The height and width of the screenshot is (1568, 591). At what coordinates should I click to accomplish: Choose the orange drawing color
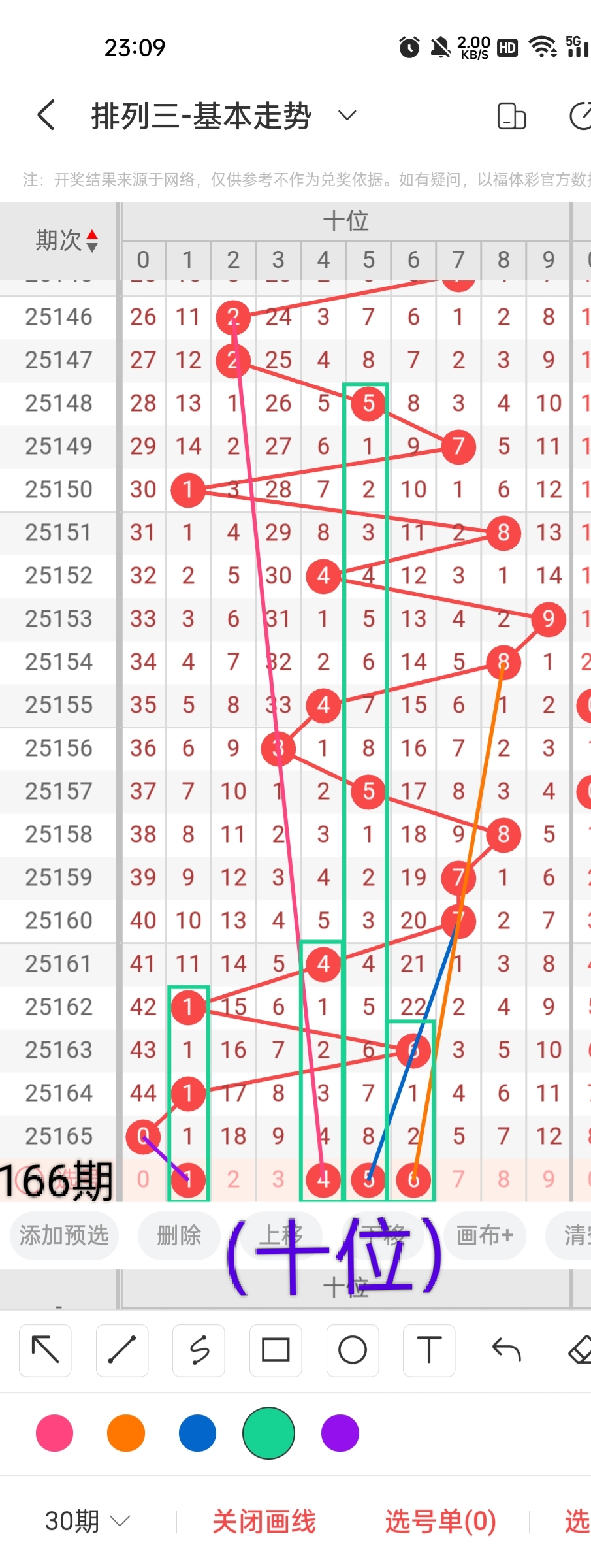(126, 1433)
